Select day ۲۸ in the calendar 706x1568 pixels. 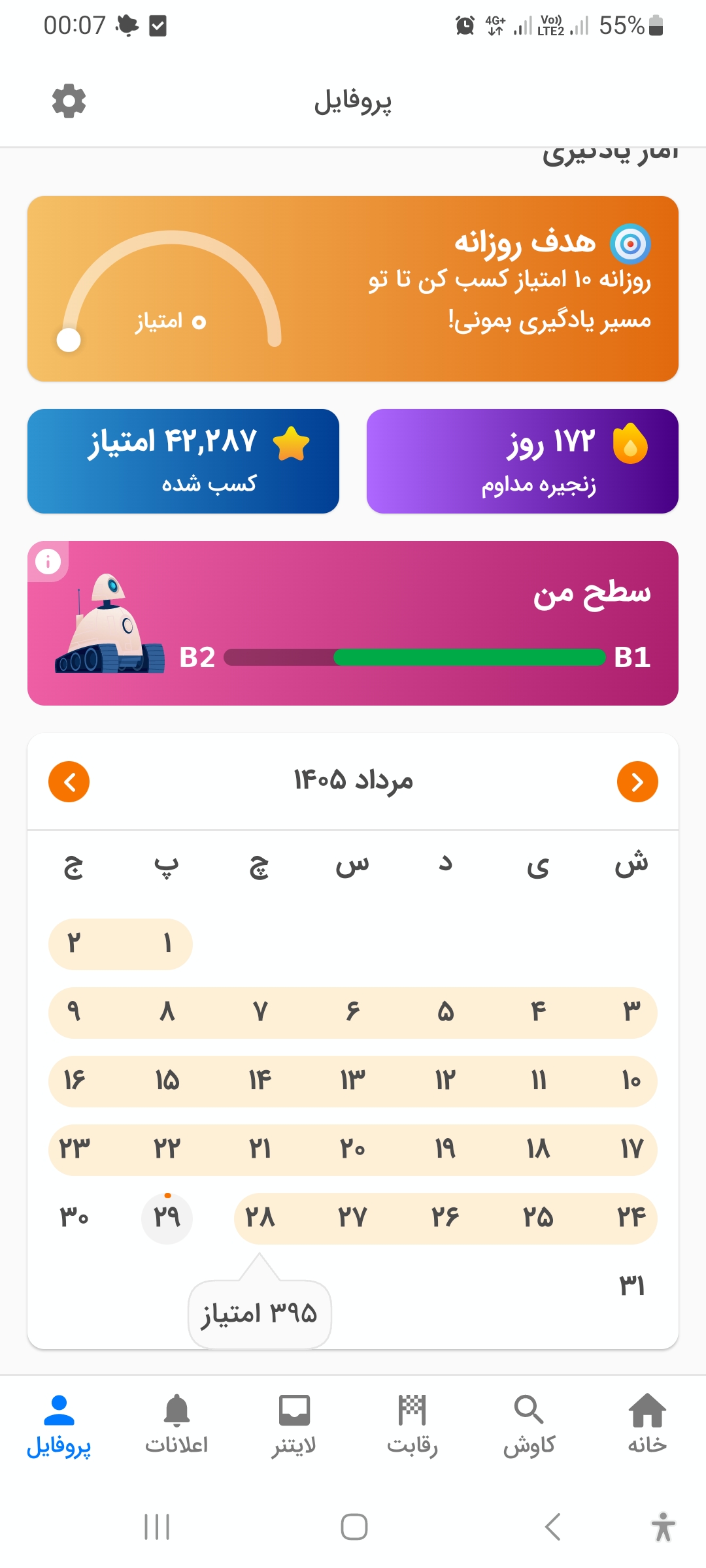tap(260, 1218)
